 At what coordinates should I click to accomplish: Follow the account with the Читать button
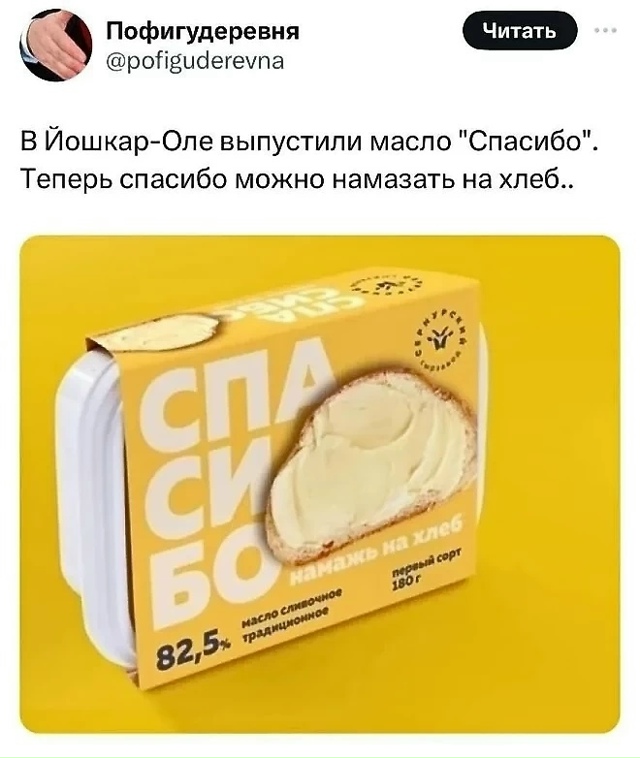(x=518, y=31)
